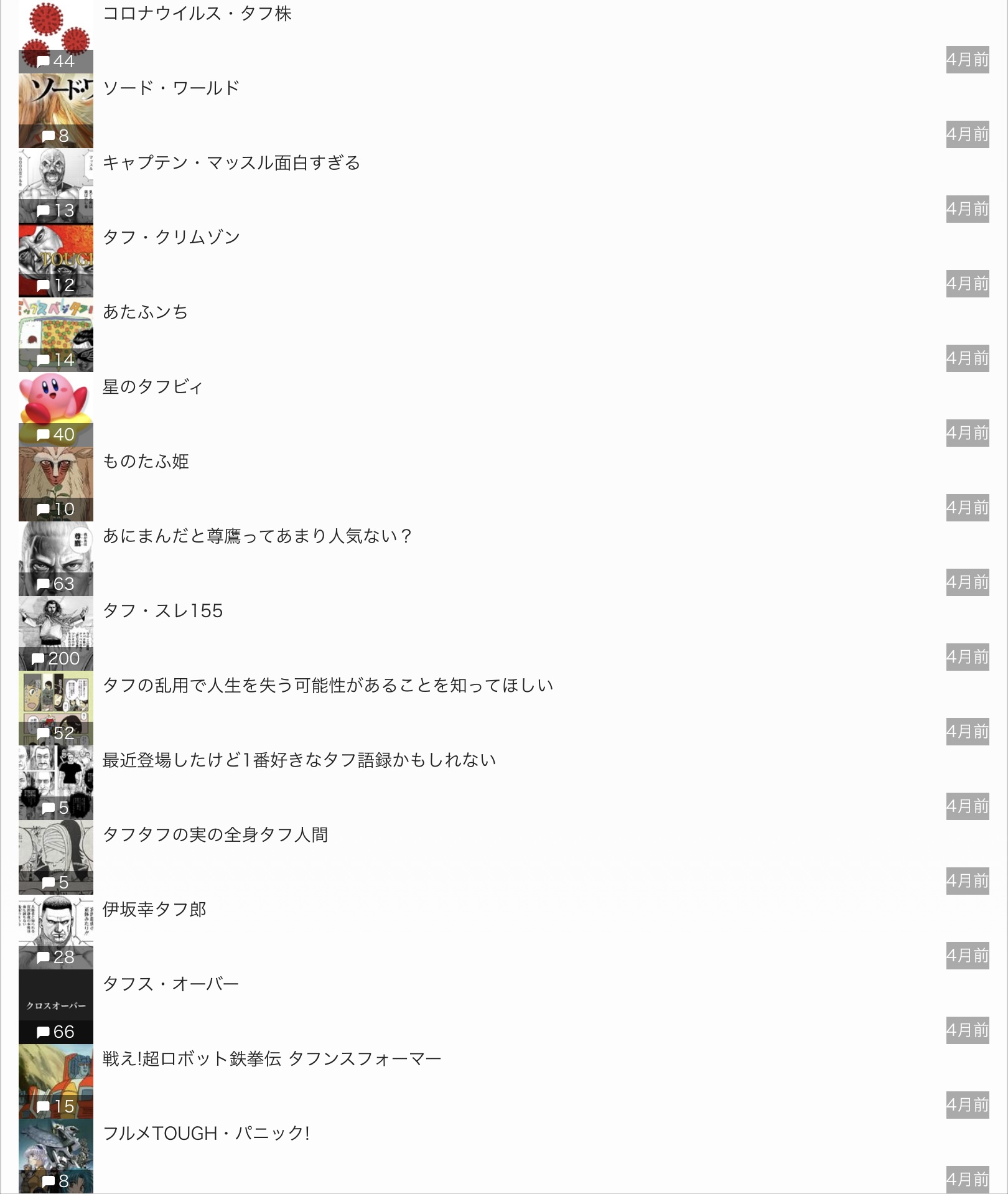Open thread 星のタフビィ
Viewport: 1008px width, 1194px height.
pos(152,387)
